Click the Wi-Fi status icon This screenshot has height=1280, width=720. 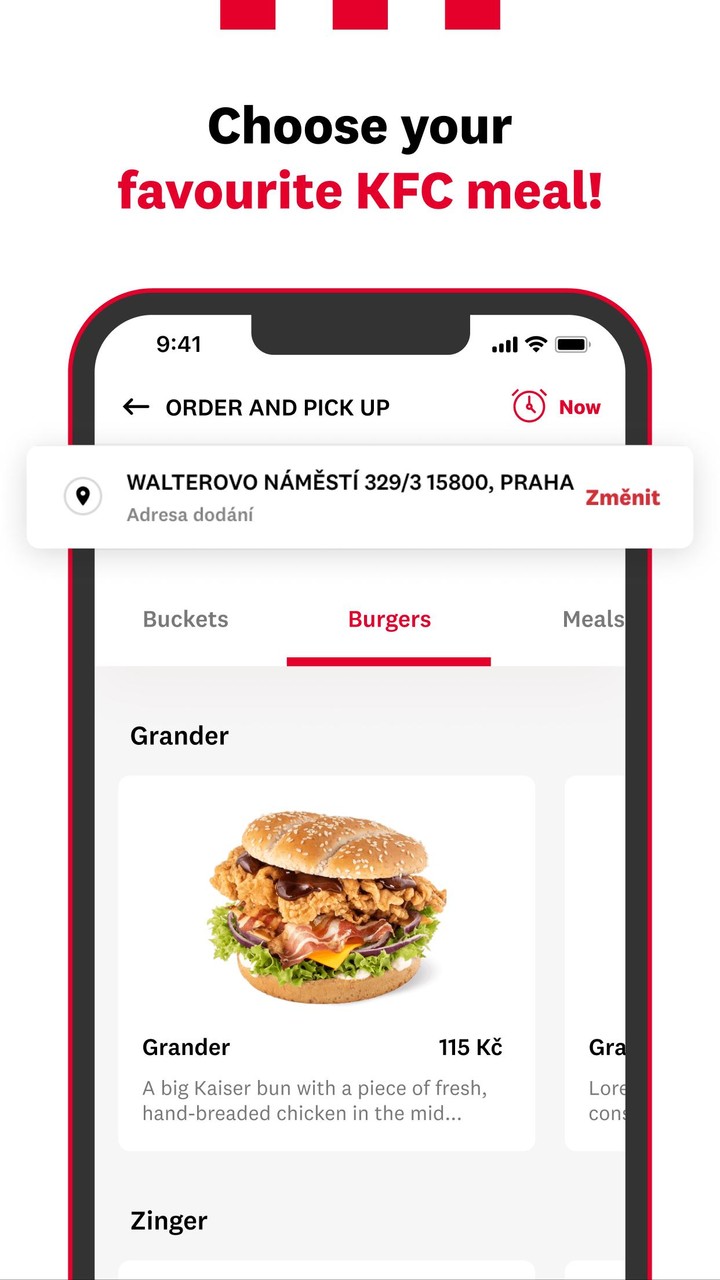(538, 344)
